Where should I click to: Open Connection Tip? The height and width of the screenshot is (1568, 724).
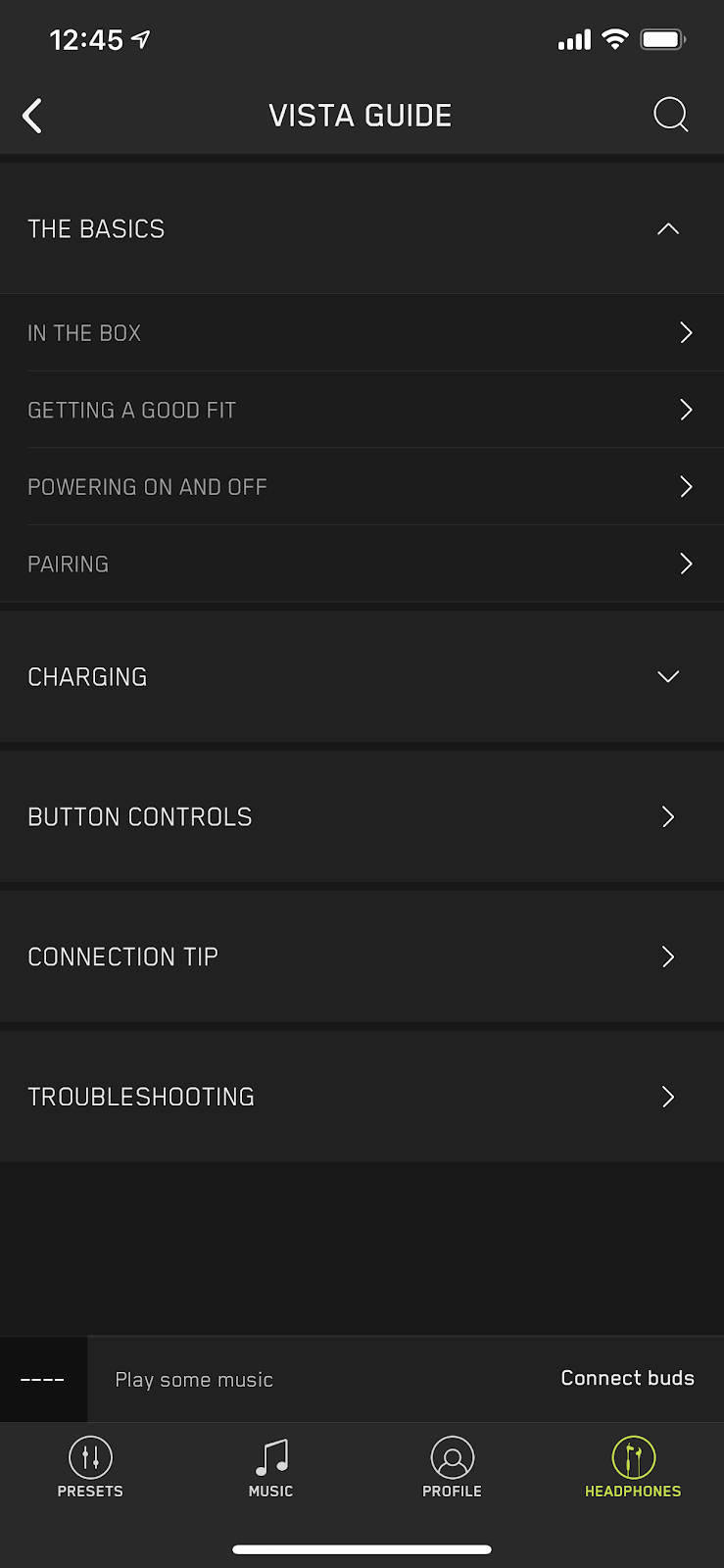(362, 957)
